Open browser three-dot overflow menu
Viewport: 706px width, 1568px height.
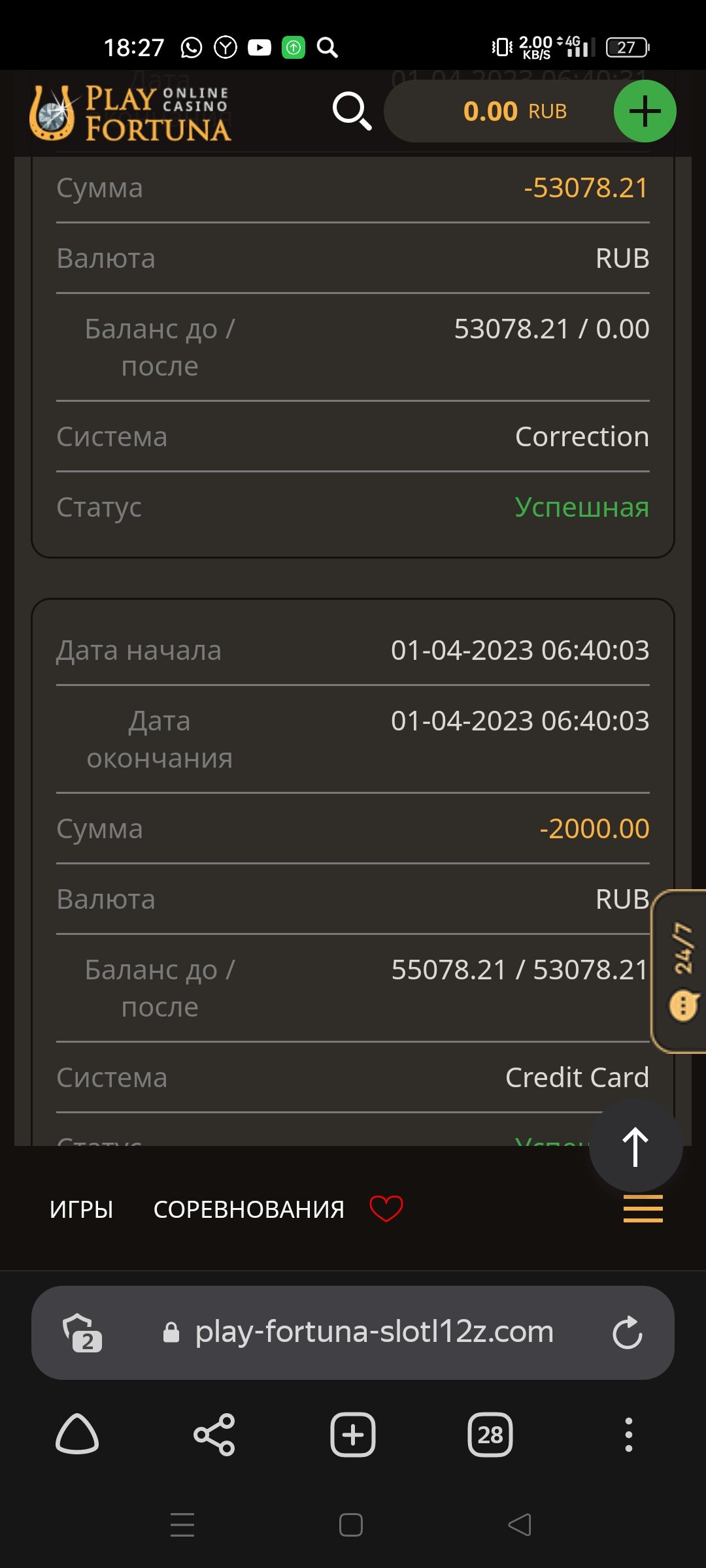pyautogui.click(x=628, y=1435)
